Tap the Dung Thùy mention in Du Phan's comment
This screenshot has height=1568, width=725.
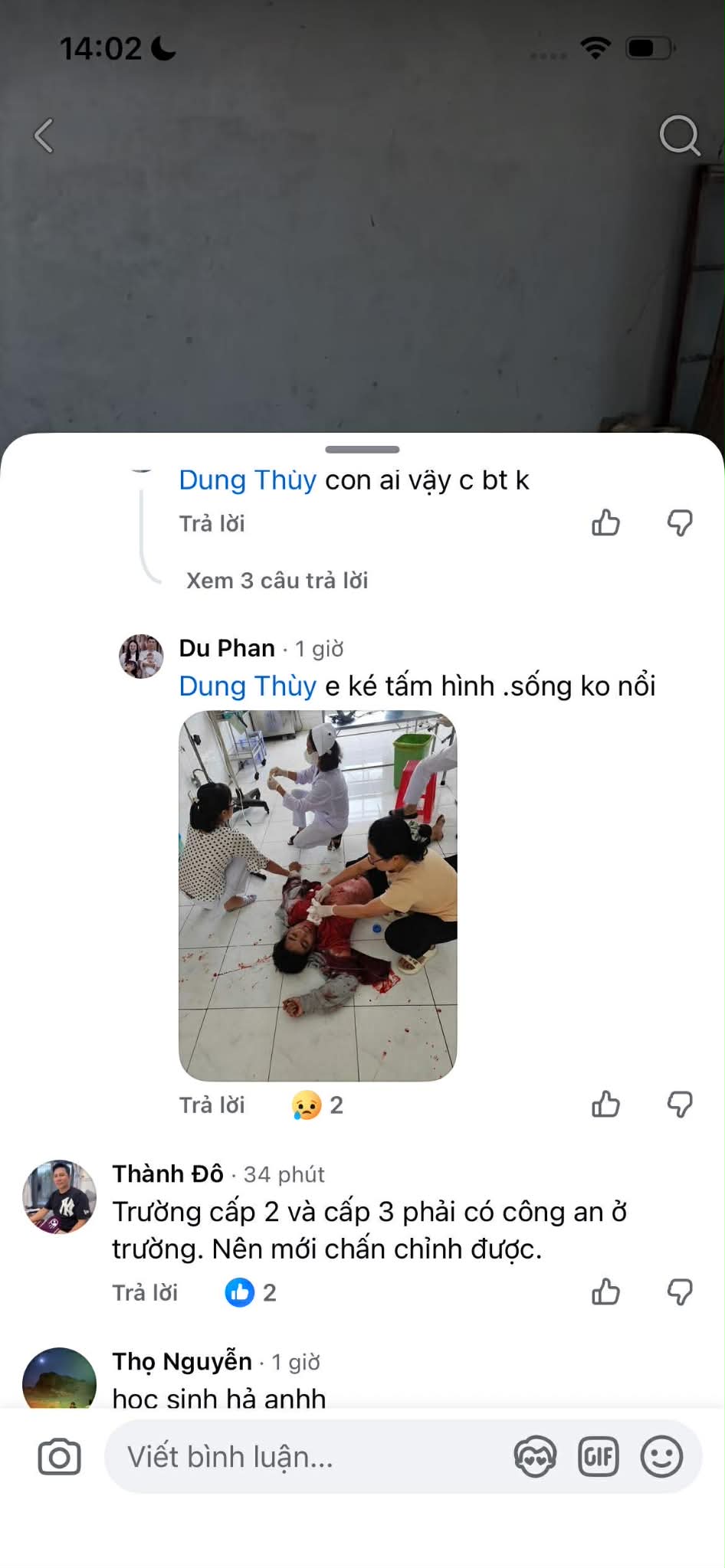247,686
